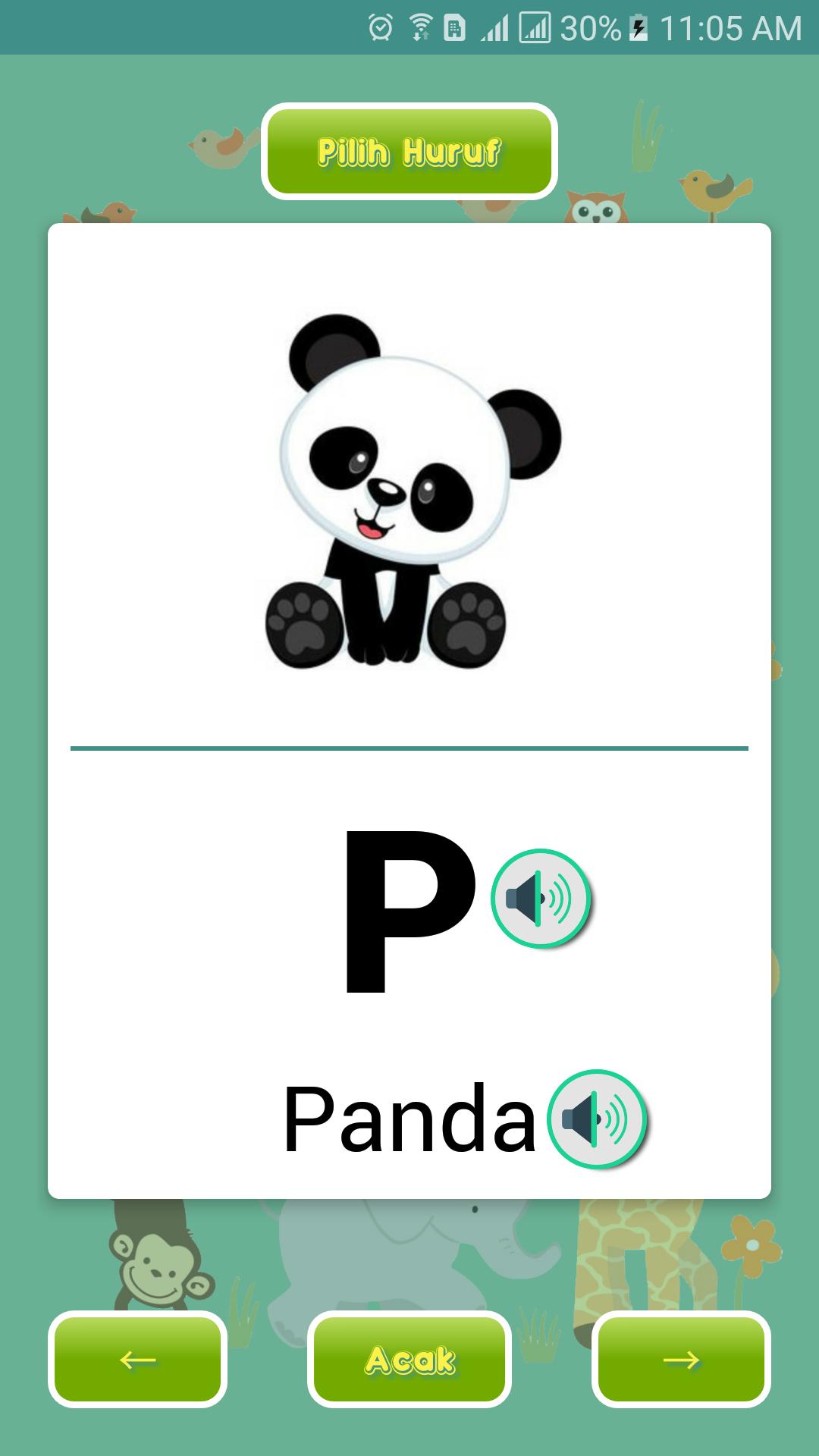This screenshot has height=1456, width=819.
Task: Go to the next letter
Action: 680,1359
